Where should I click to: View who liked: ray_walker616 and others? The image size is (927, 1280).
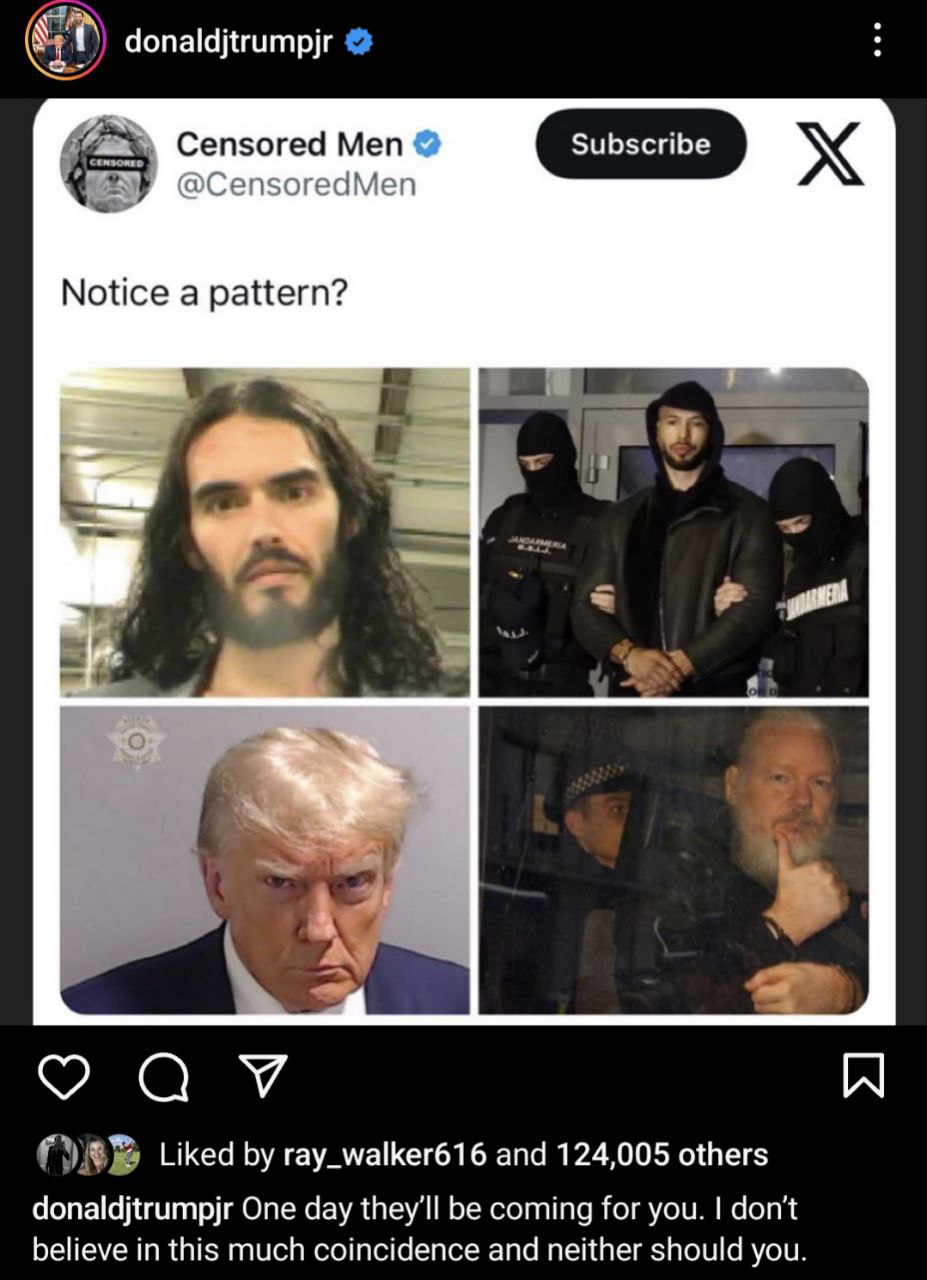click(x=463, y=1154)
